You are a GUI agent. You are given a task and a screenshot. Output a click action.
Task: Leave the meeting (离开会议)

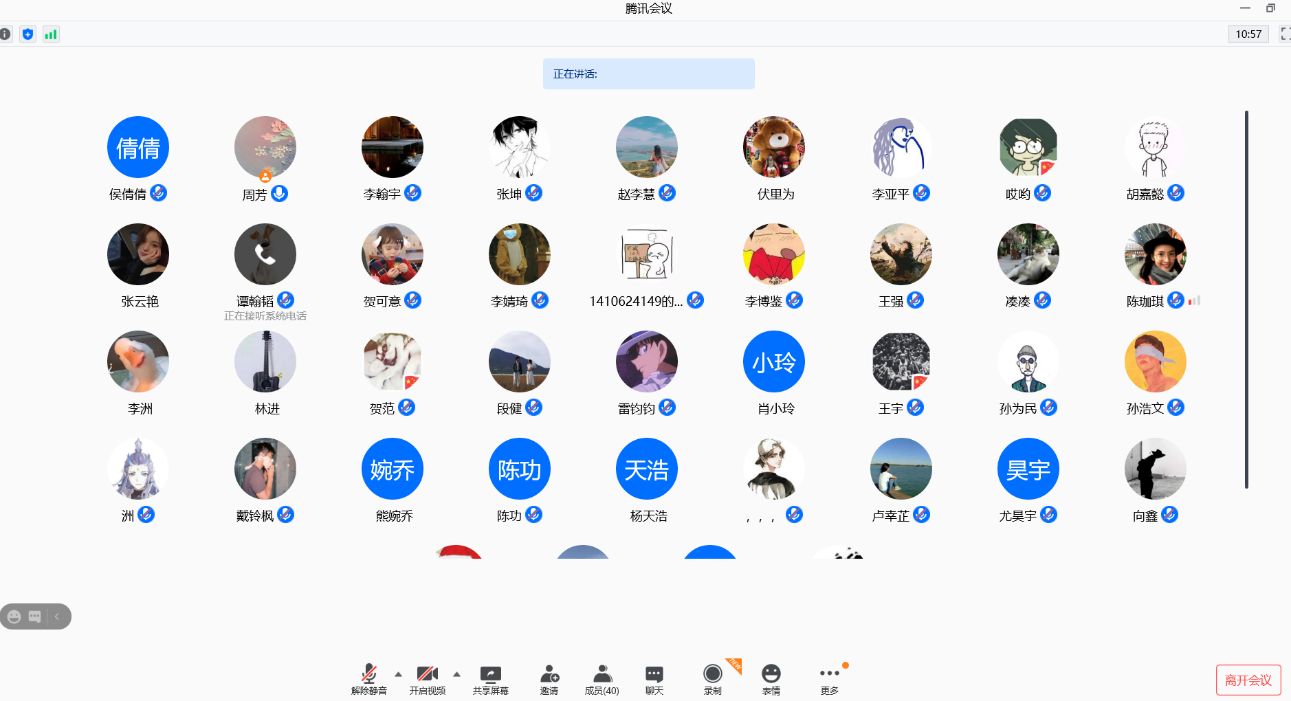(1248, 680)
